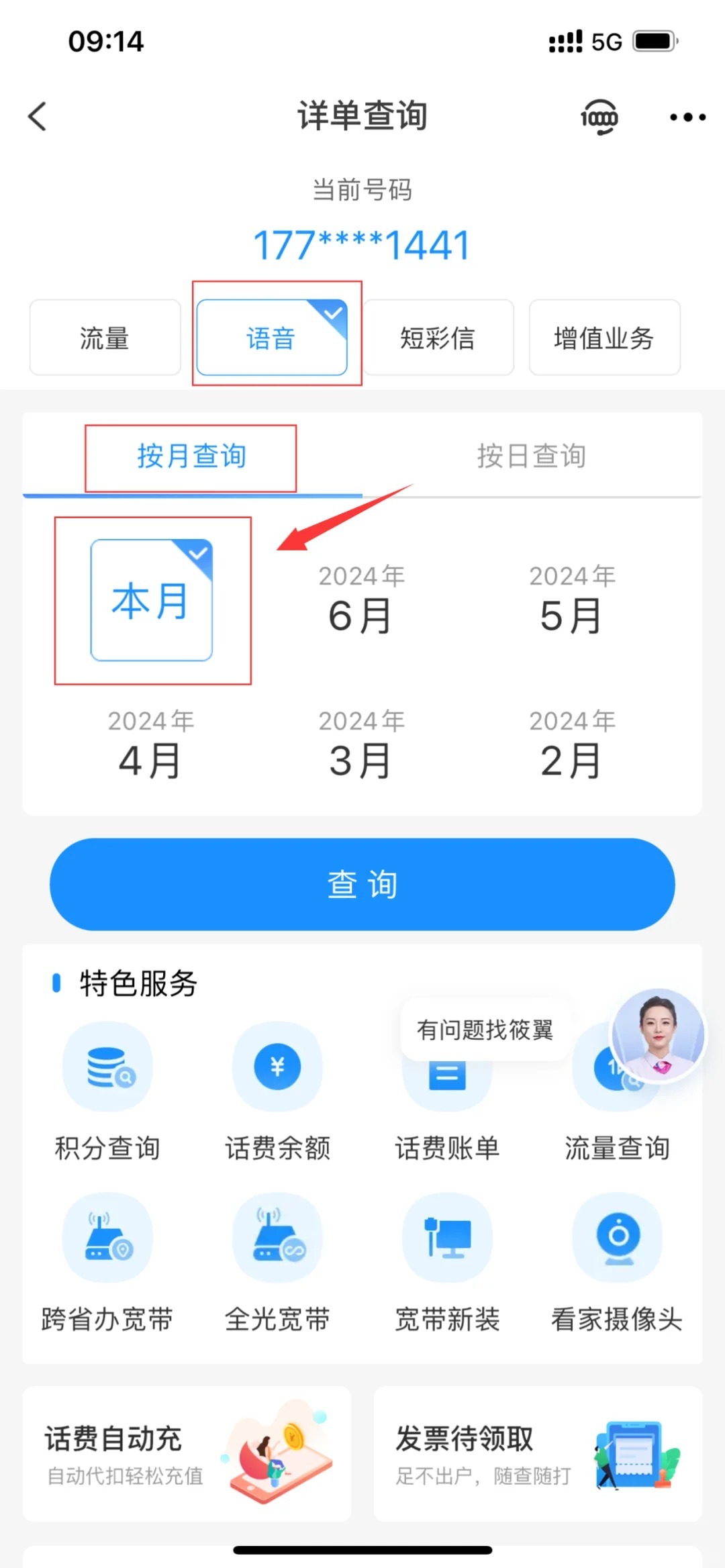Screen dimensions: 725x1568
Task: Open 流量查询 data usage icon
Action: tap(618, 1067)
